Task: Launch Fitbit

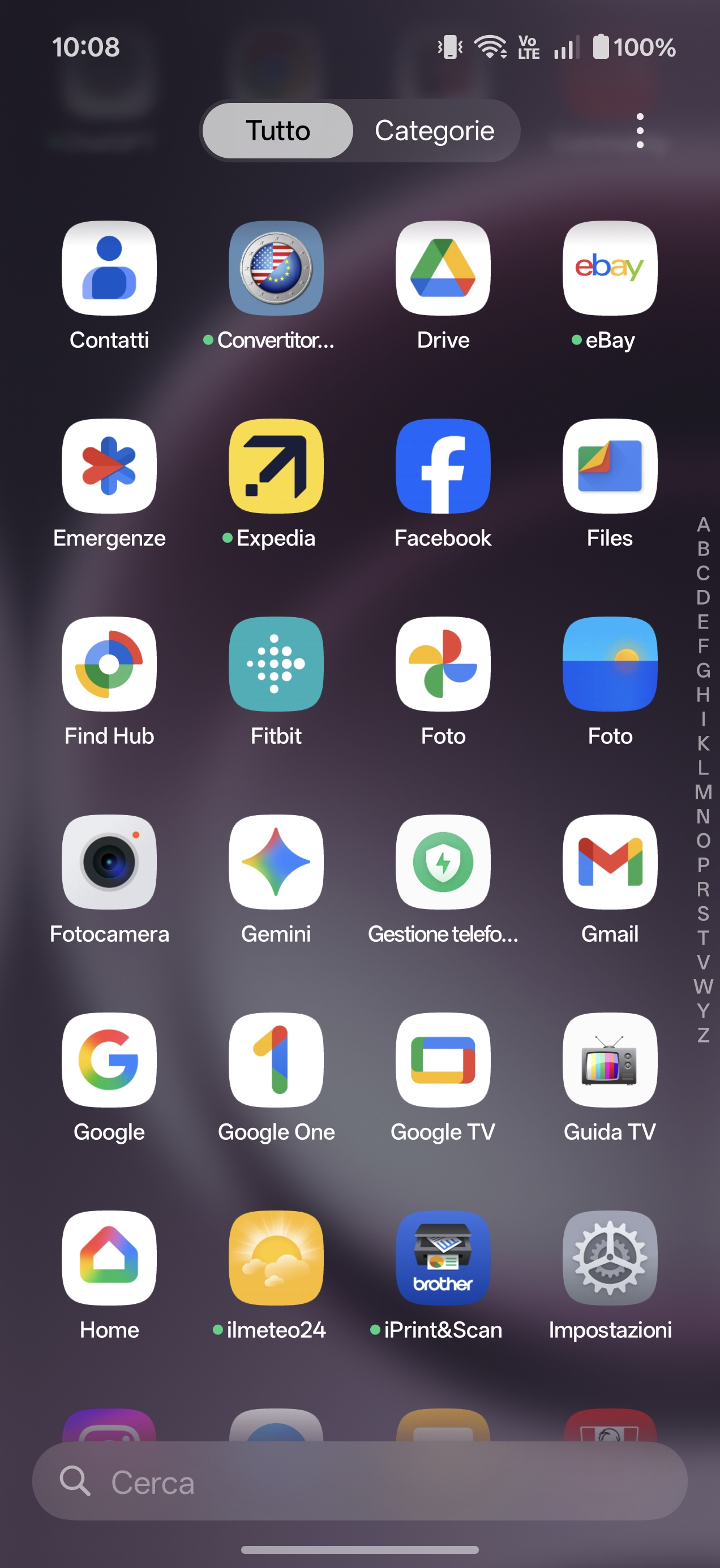Action: click(x=276, y=664)
